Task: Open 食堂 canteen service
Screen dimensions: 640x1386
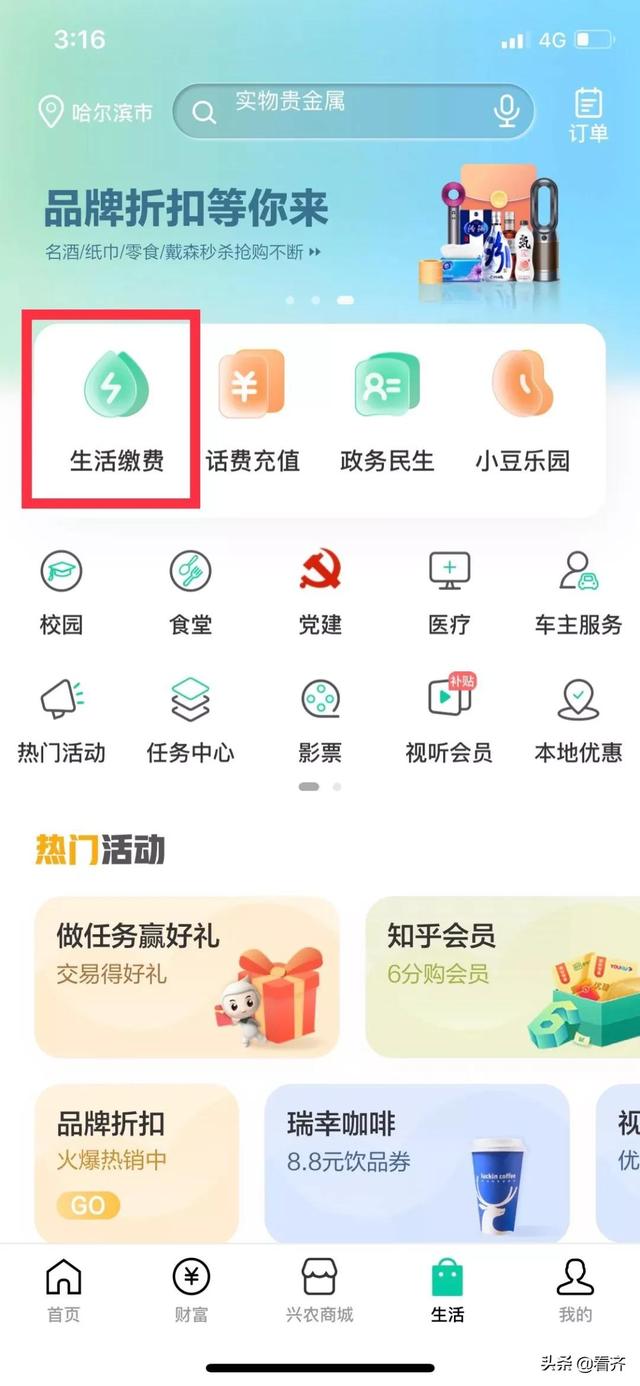Action: point(190,593)
